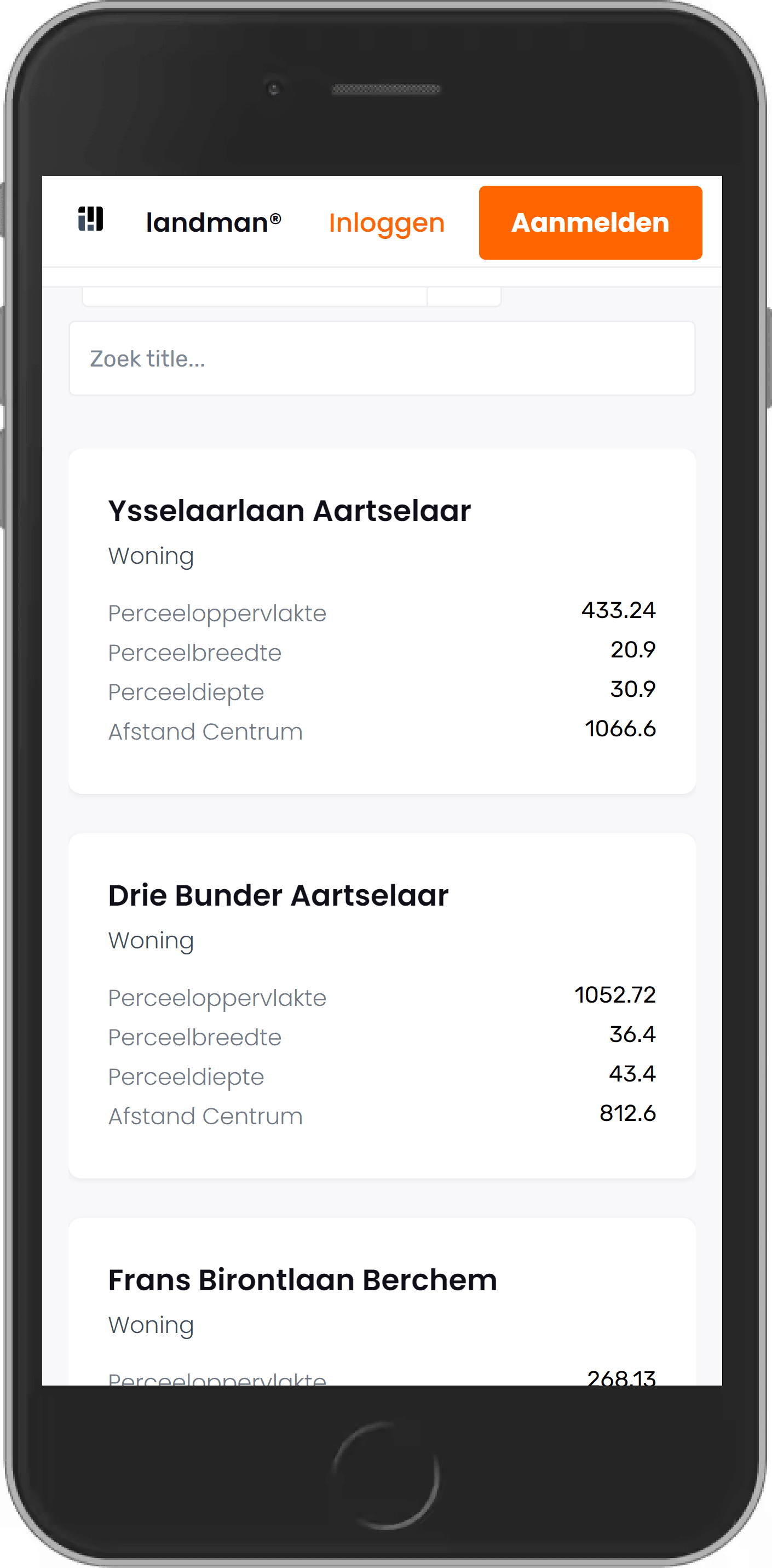The image size is (772, 1568).
Task: Focus the Zoek title search field
Action: coord(382,358)
